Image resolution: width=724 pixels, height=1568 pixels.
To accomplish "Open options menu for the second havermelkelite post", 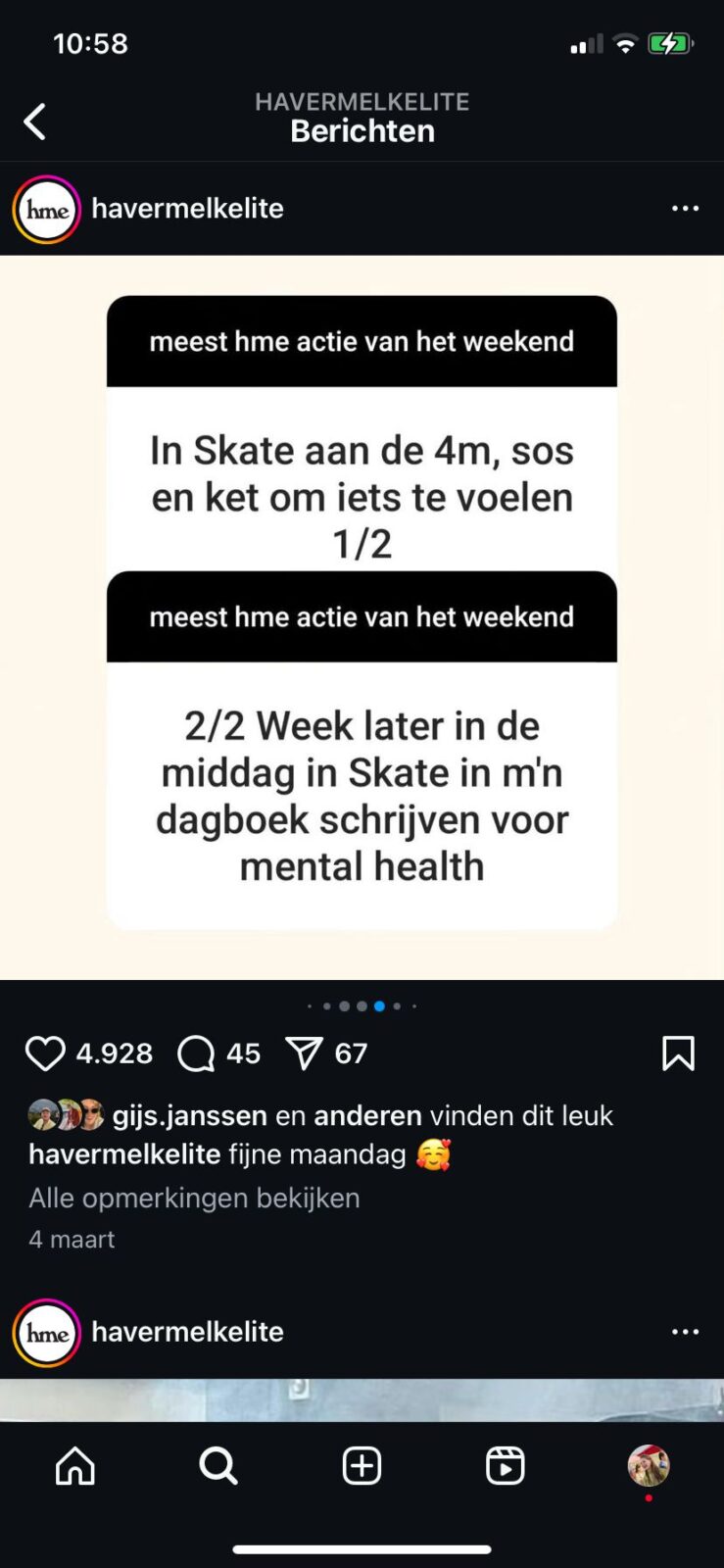I will pyautogui.click(x=685, y=1332).
